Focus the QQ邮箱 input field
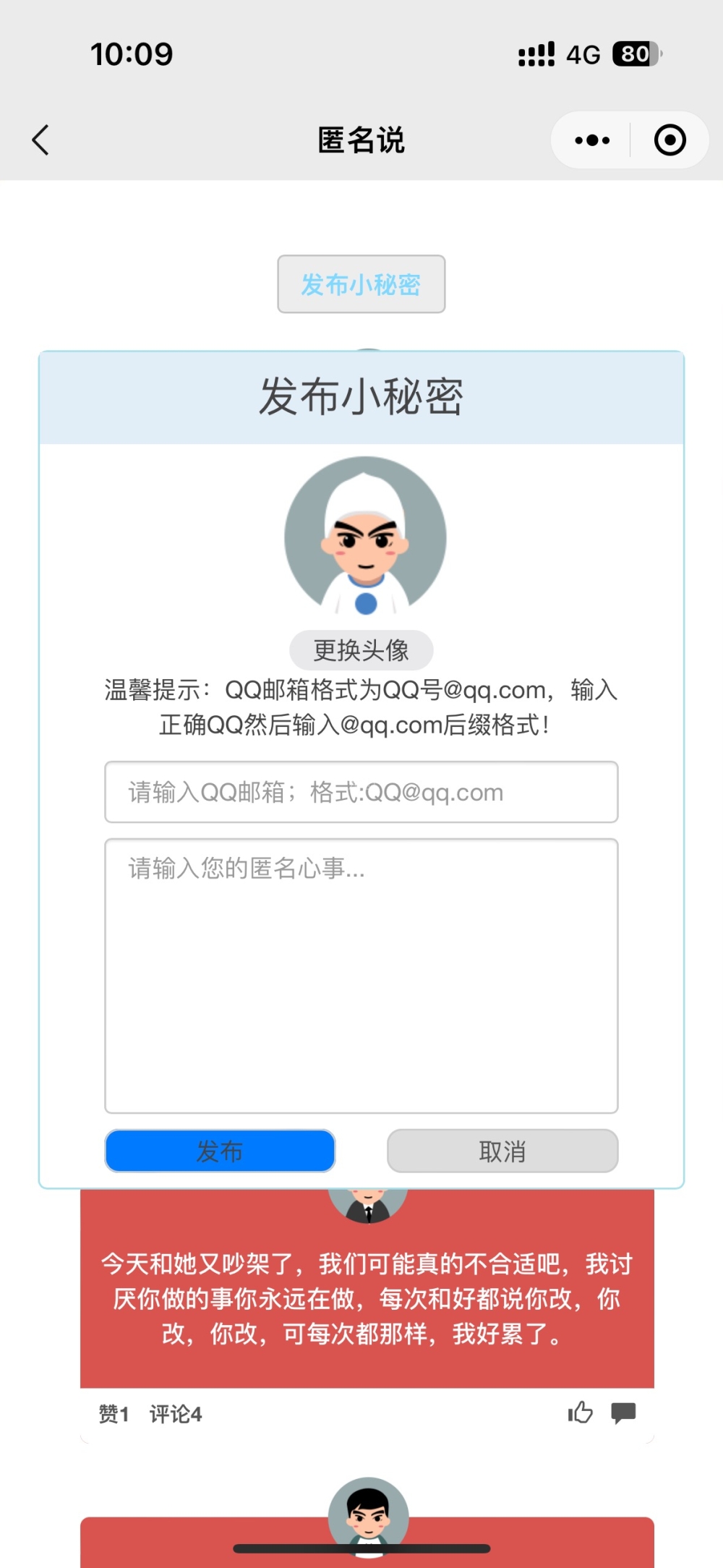This screenshot has width=723, height=1568. pos(361,792)
